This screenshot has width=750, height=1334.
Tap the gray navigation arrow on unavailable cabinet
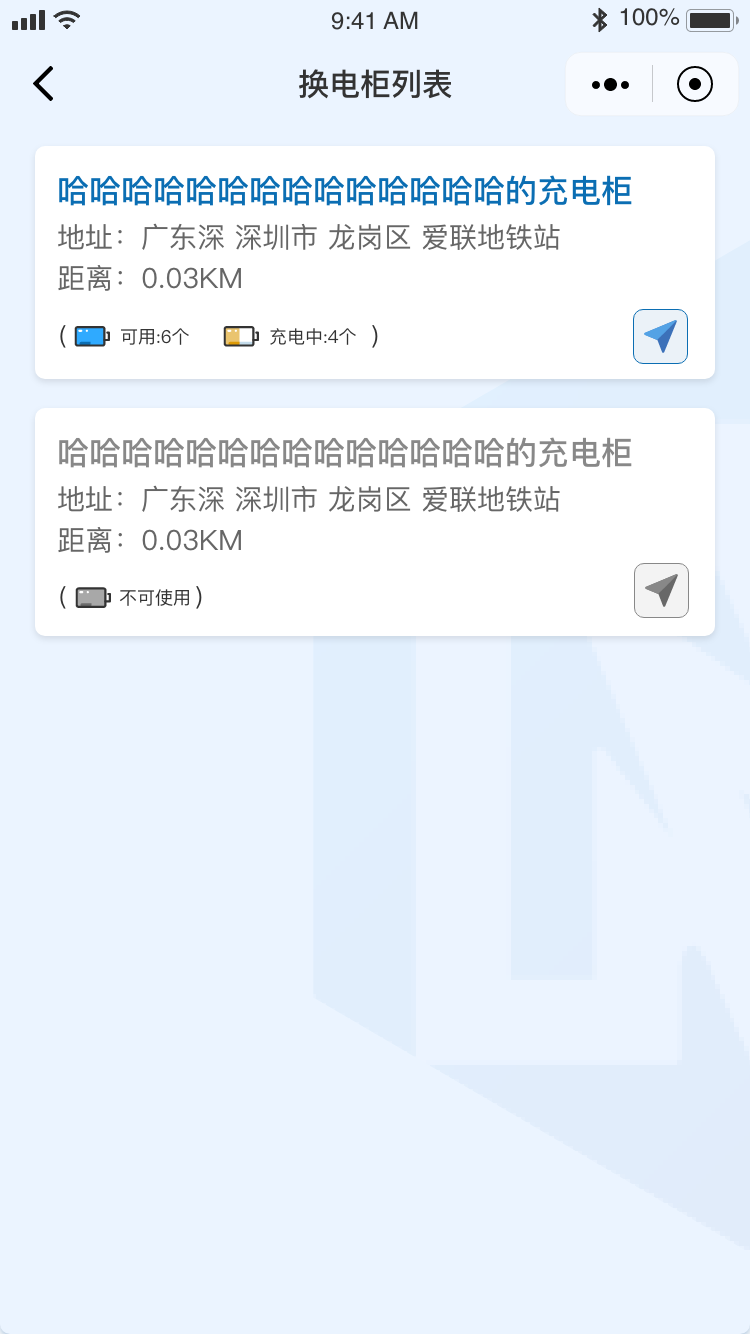click(661, 591)
